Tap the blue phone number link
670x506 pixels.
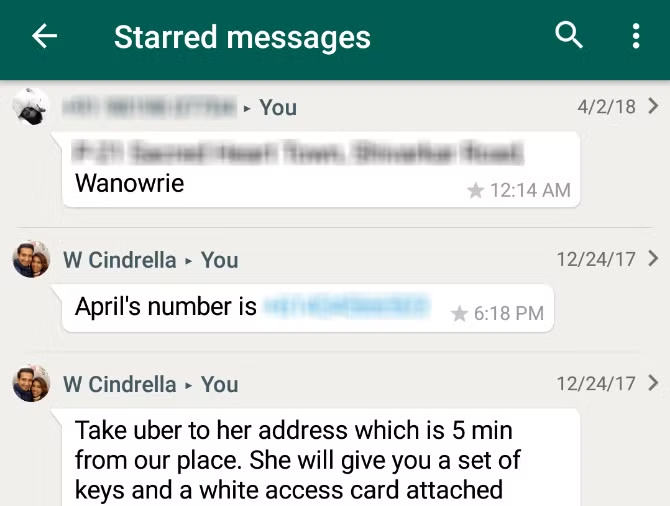coord(346,307)
